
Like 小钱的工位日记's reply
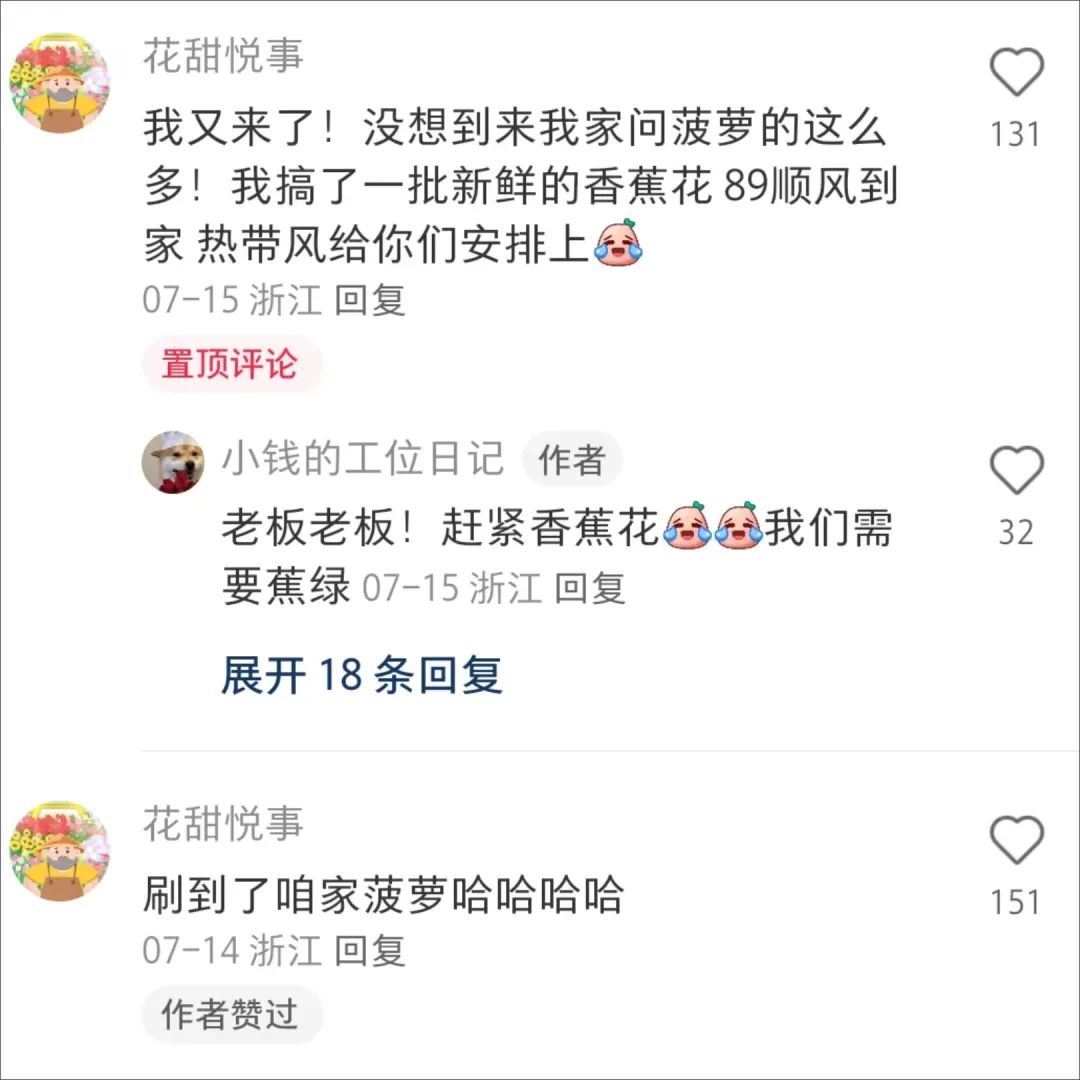[1016, 471]
